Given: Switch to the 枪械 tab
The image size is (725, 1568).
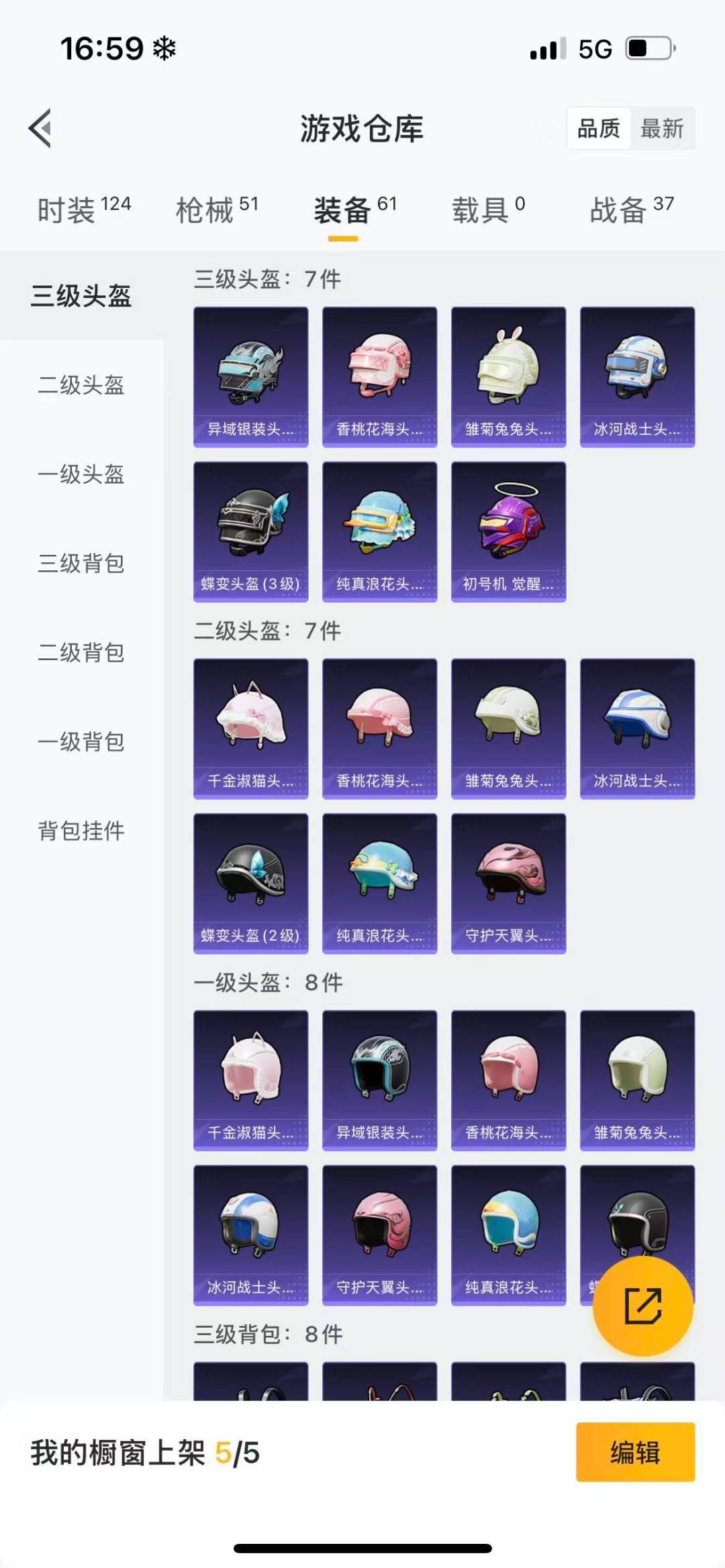Looking at the screenshot, I should [217, 210].
